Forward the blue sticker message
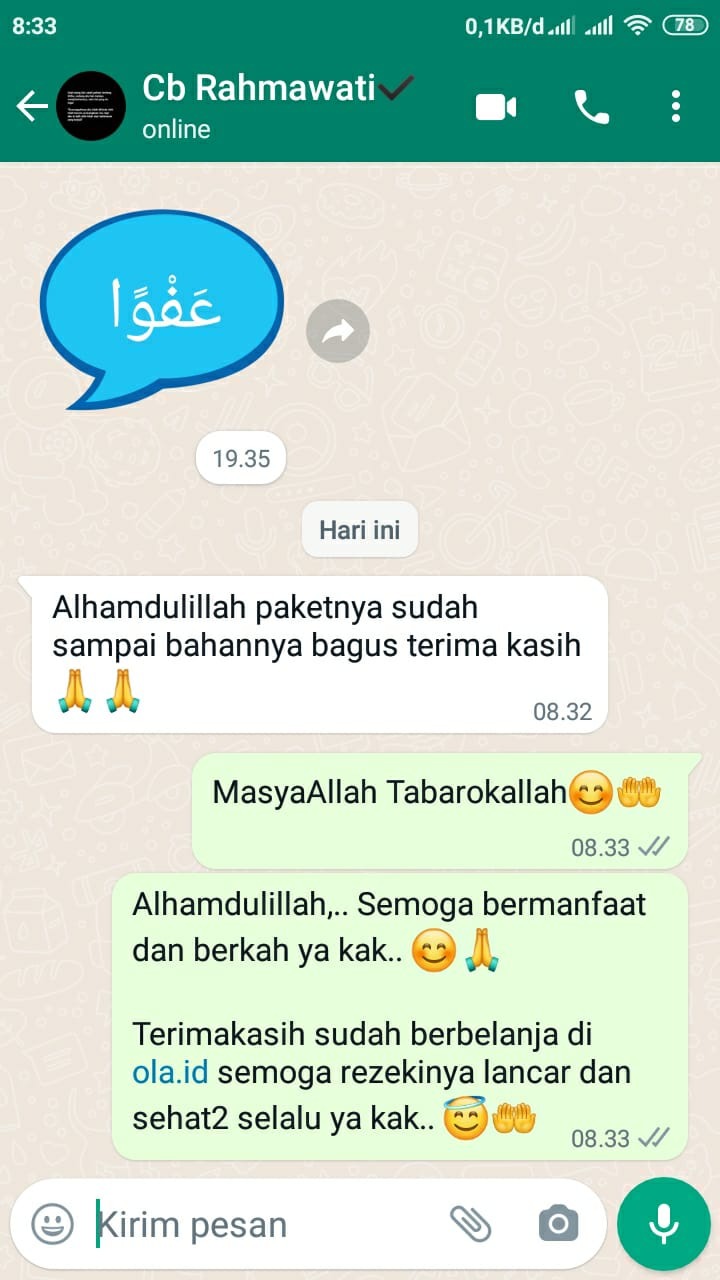The image size is (720, 1280). [x=338, y=331]
